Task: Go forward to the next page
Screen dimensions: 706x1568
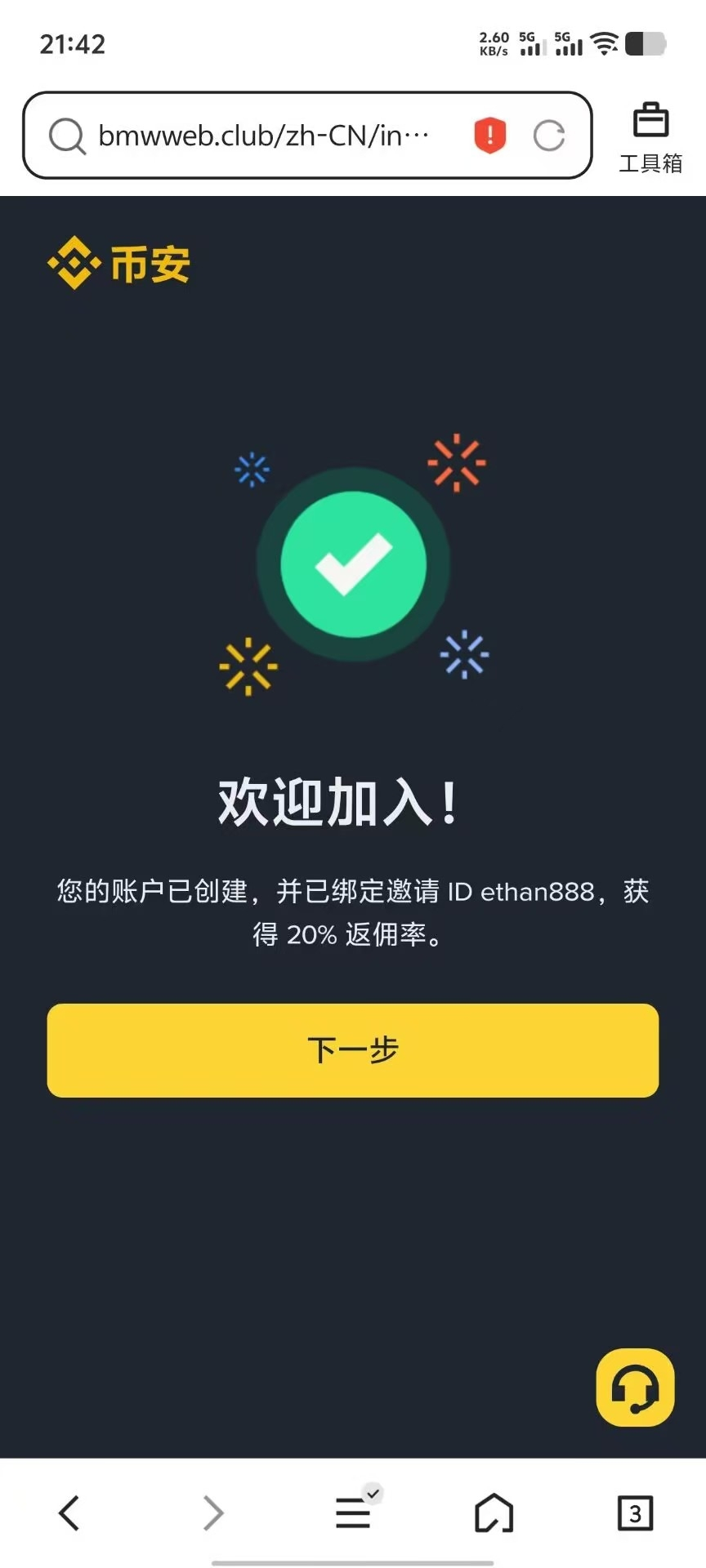Action: click(x=212, y=1513)
